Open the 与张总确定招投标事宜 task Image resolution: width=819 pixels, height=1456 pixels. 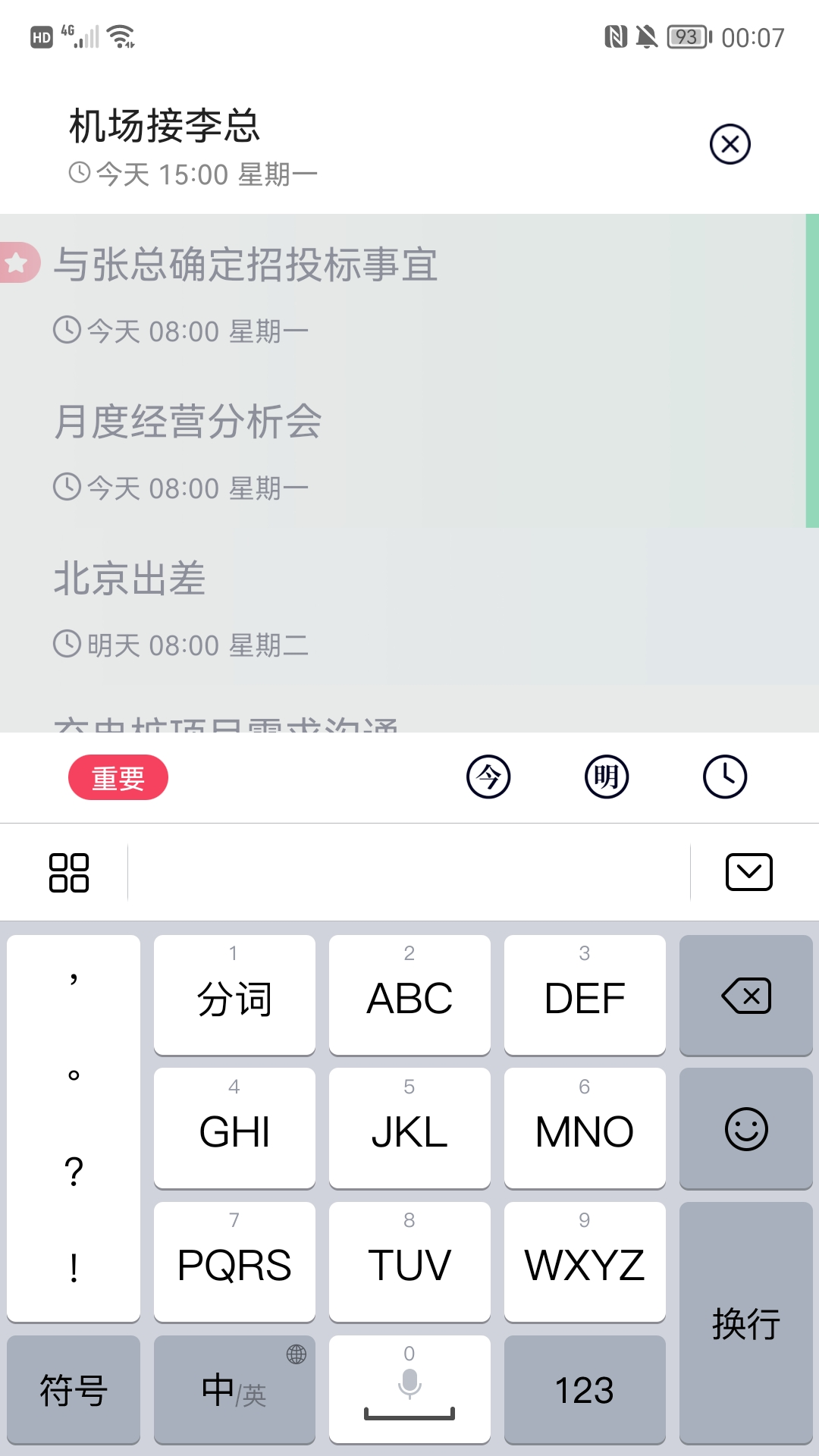coord(402,293)
